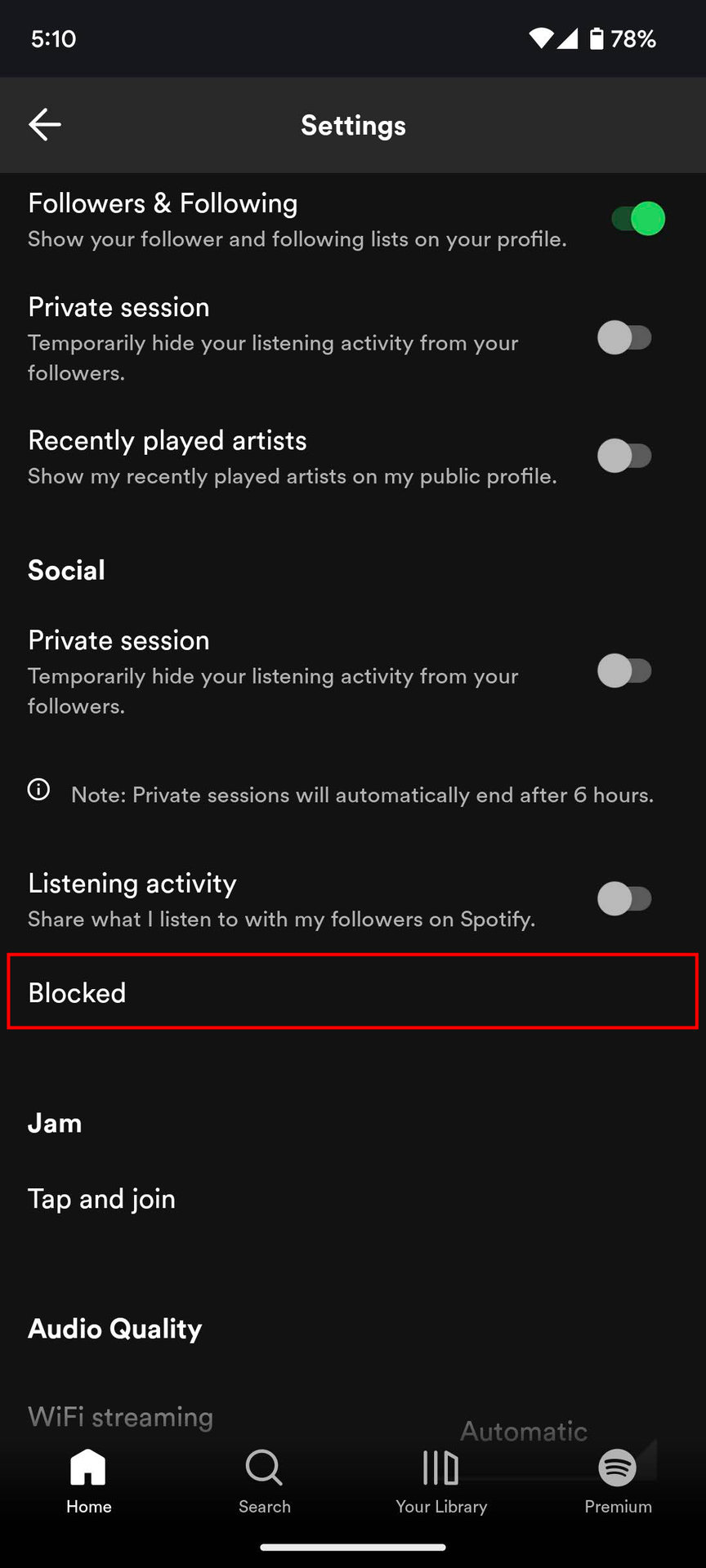
Task: Open Tap and join setting
Action: point(102,1199)
